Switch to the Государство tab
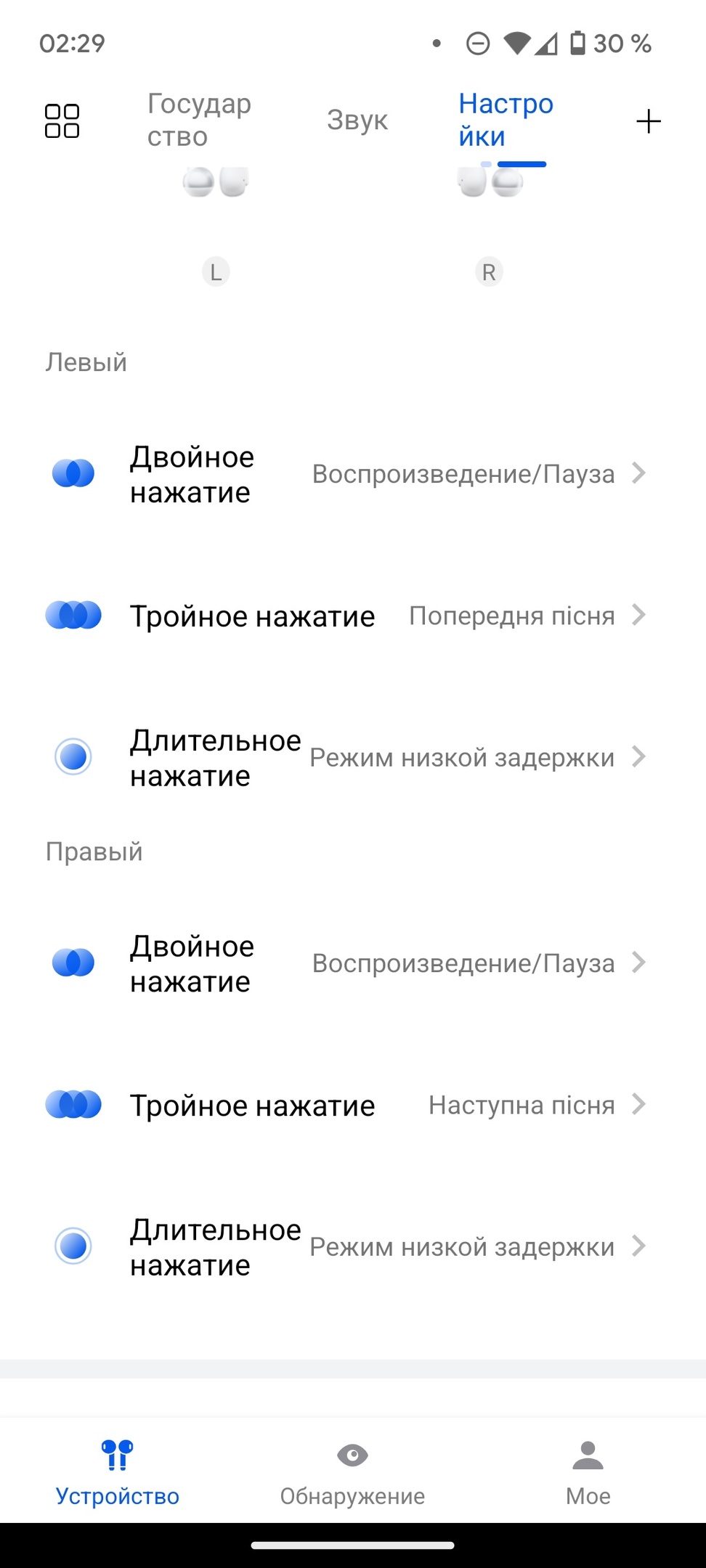Screen dimensions: 706x1568 (199, 121)
